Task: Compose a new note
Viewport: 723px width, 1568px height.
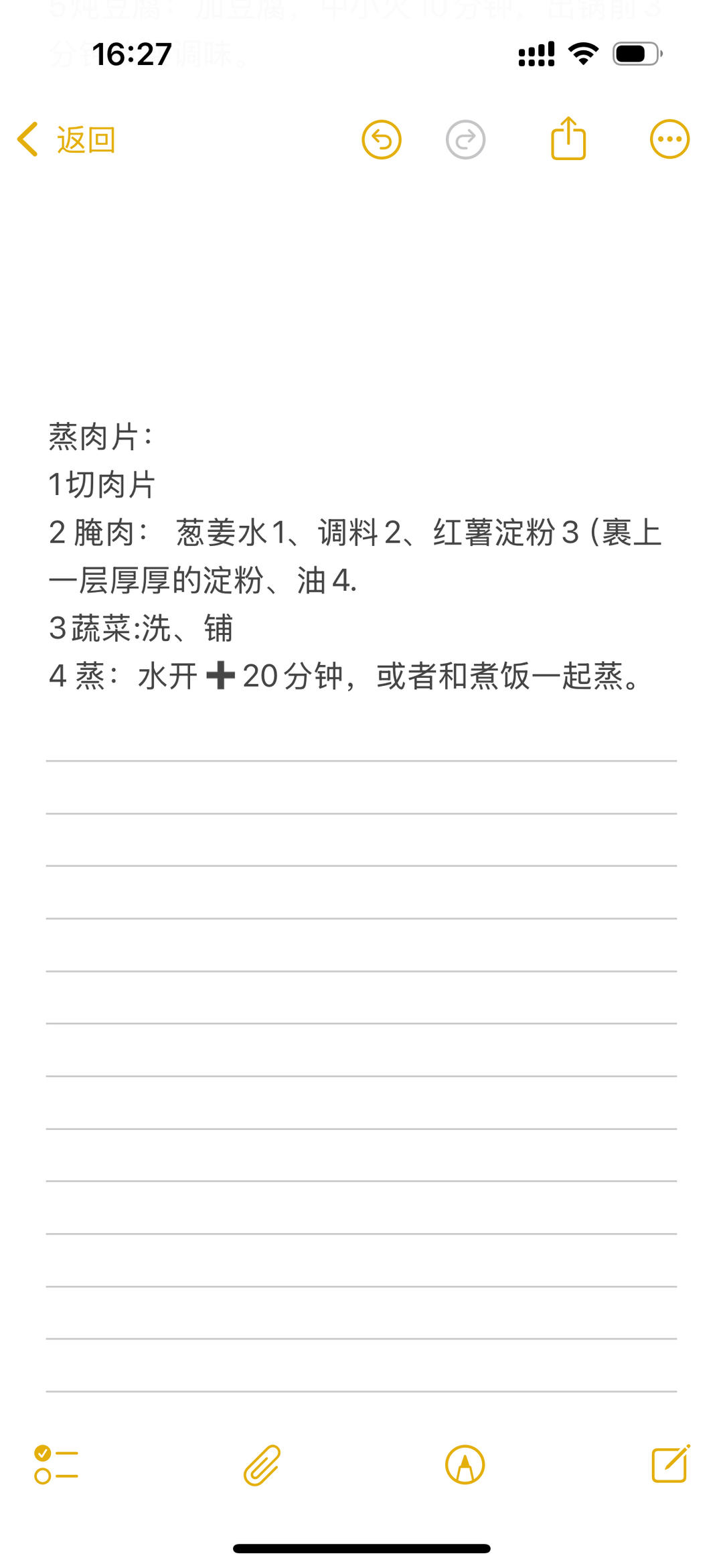Action: tap(670, 1464)
